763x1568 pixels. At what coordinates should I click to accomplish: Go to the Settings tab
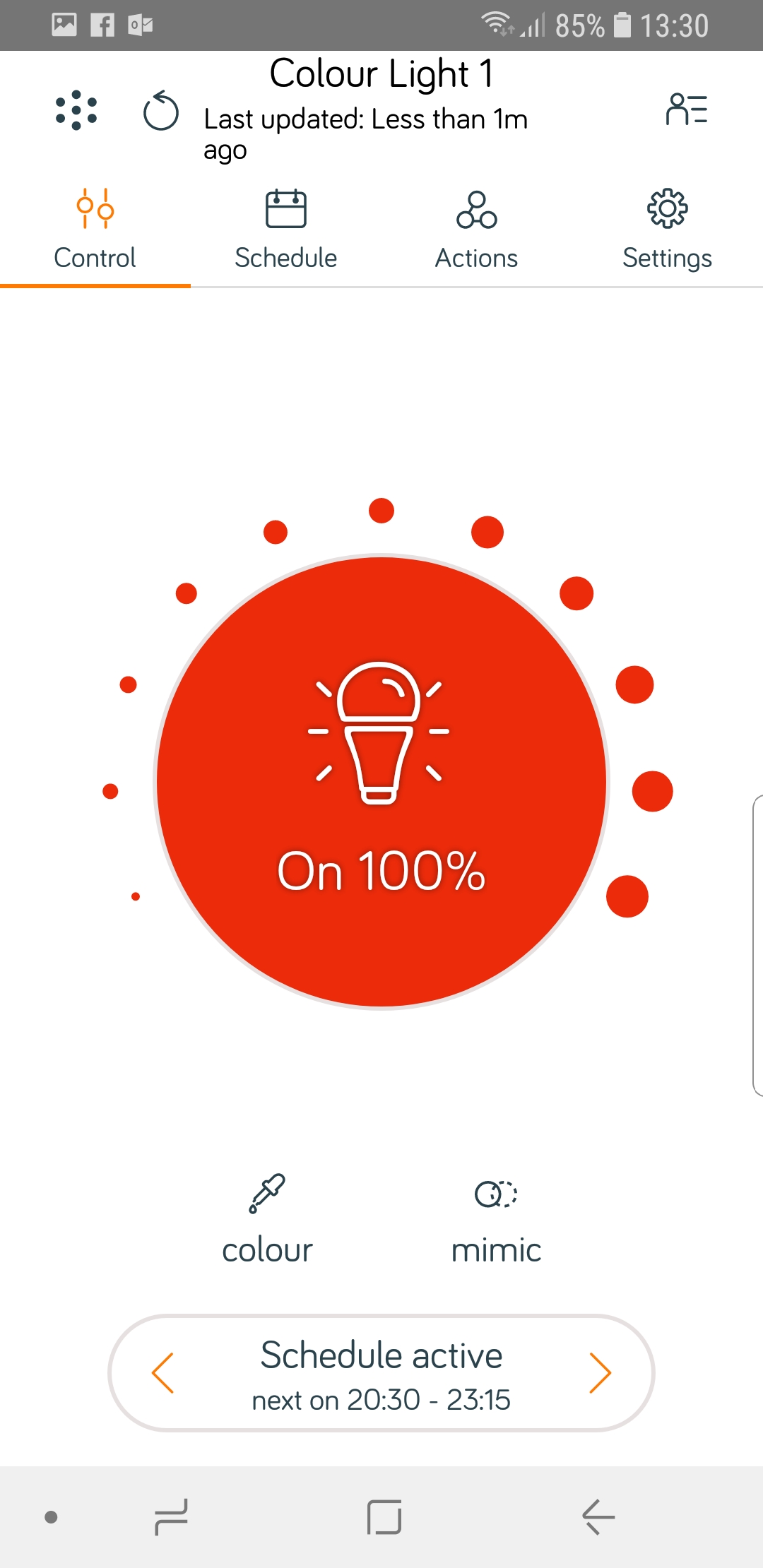pos(668,230)
